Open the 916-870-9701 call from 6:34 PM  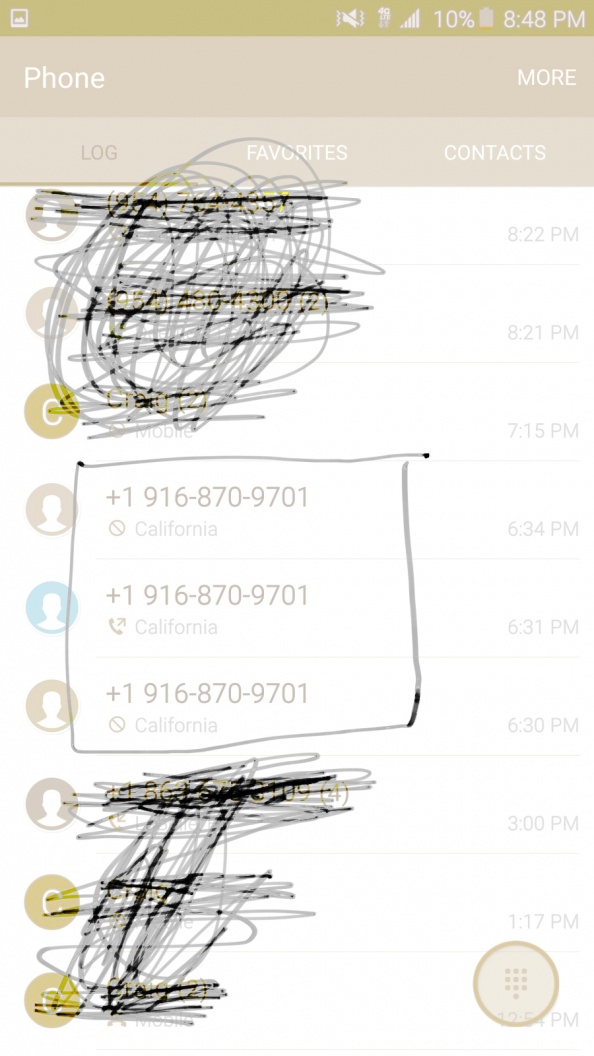(x=297, y=510)
